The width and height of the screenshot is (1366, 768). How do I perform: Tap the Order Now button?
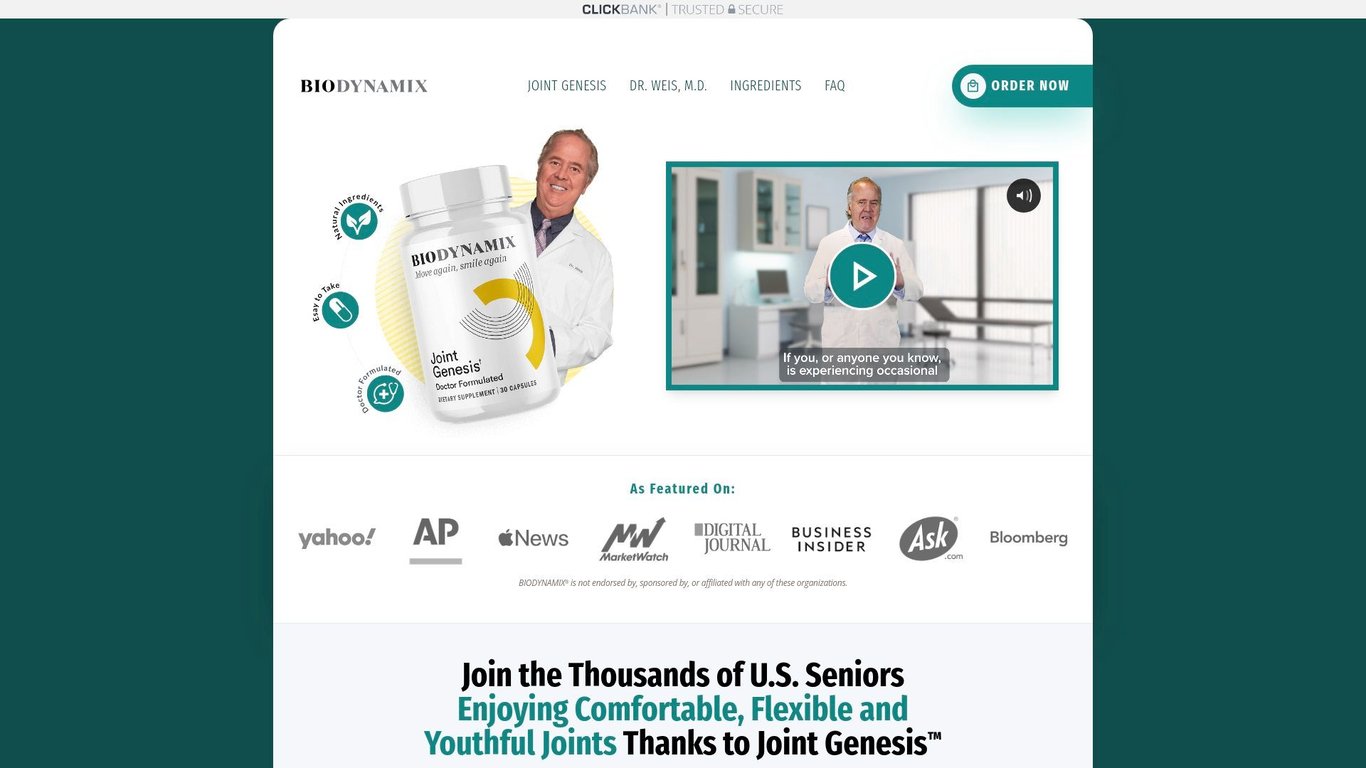pyautogui.click(x=1020, y=86)
